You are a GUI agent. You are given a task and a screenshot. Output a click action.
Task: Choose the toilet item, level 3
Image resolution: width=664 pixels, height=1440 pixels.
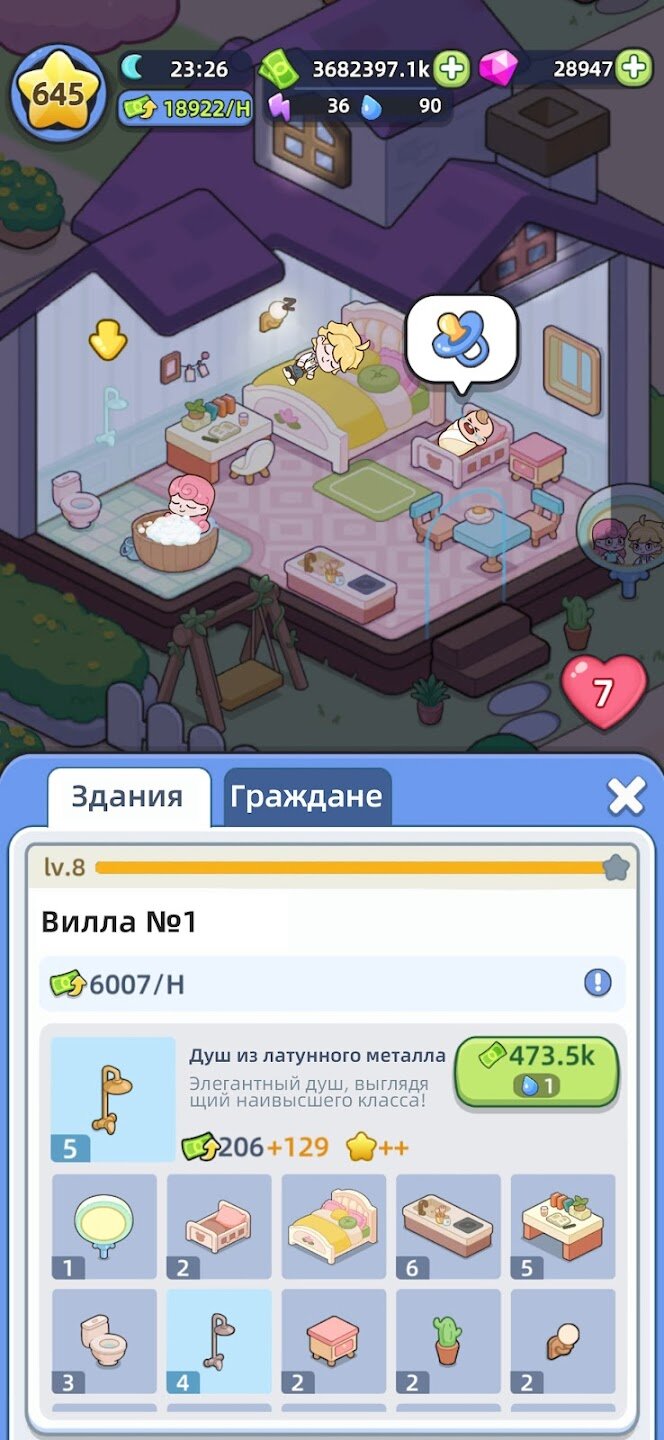pyautogui.click(x=104, y=1341)
